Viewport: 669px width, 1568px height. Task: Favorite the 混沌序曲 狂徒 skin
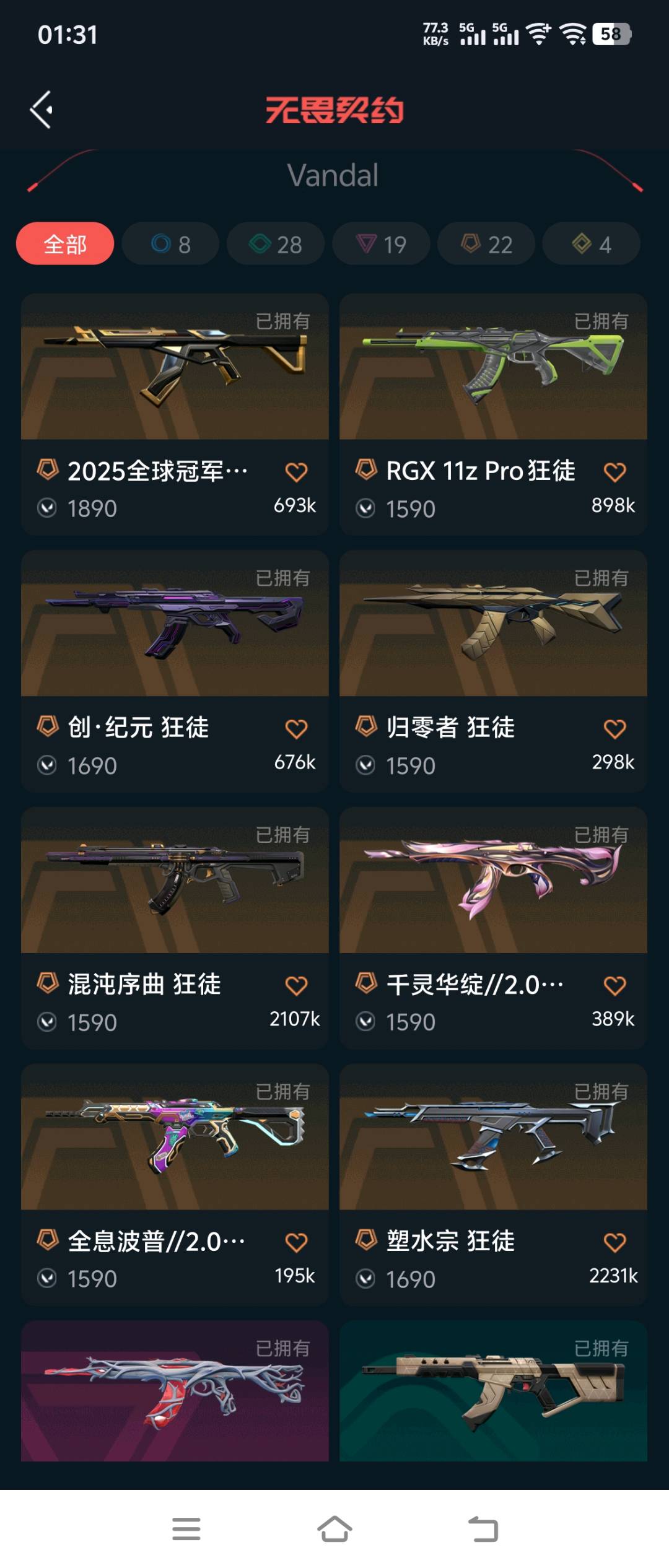click(x=296, y=985)
